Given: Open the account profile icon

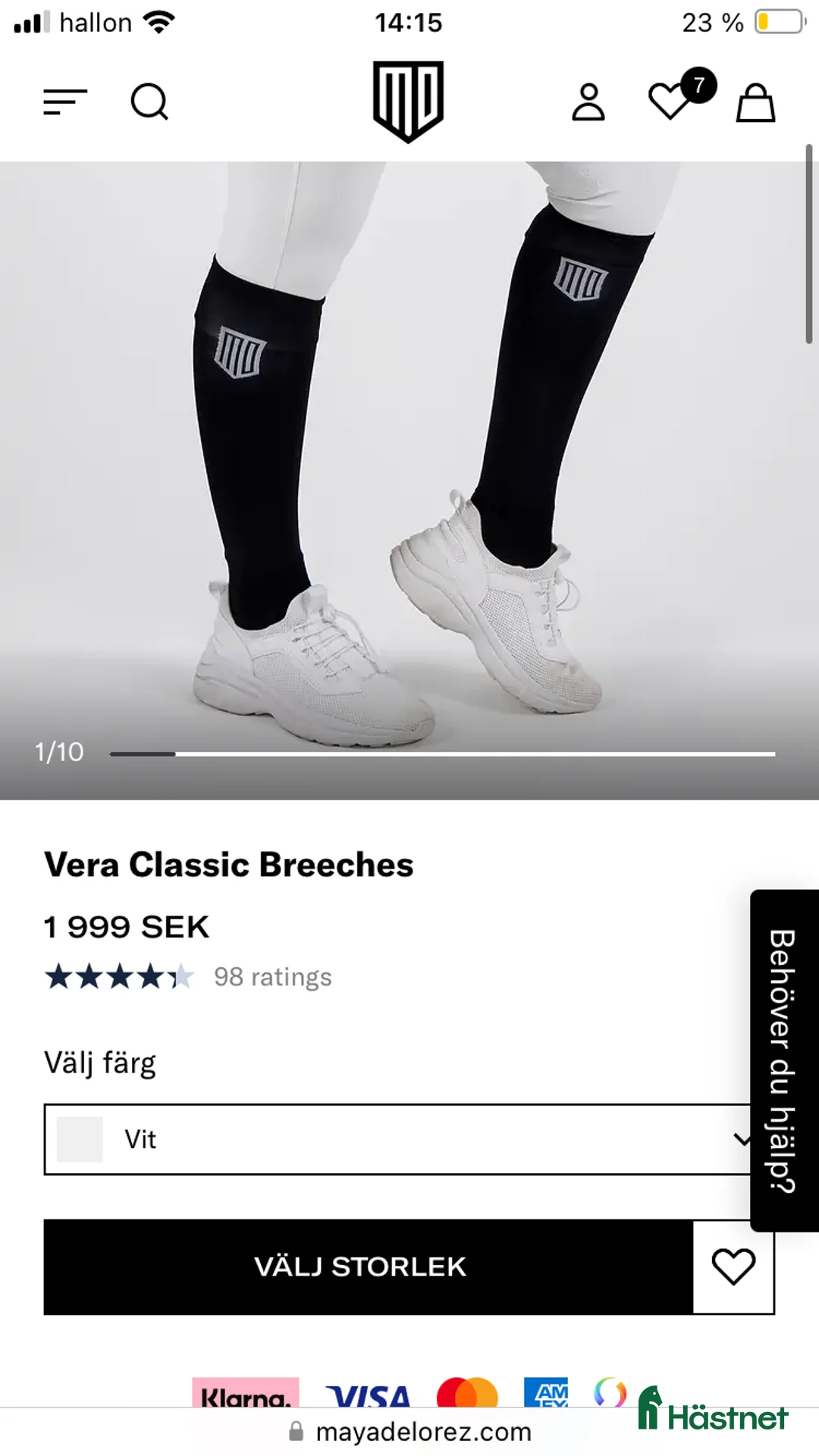Looking at the screenshot, I should pos(588,102).
